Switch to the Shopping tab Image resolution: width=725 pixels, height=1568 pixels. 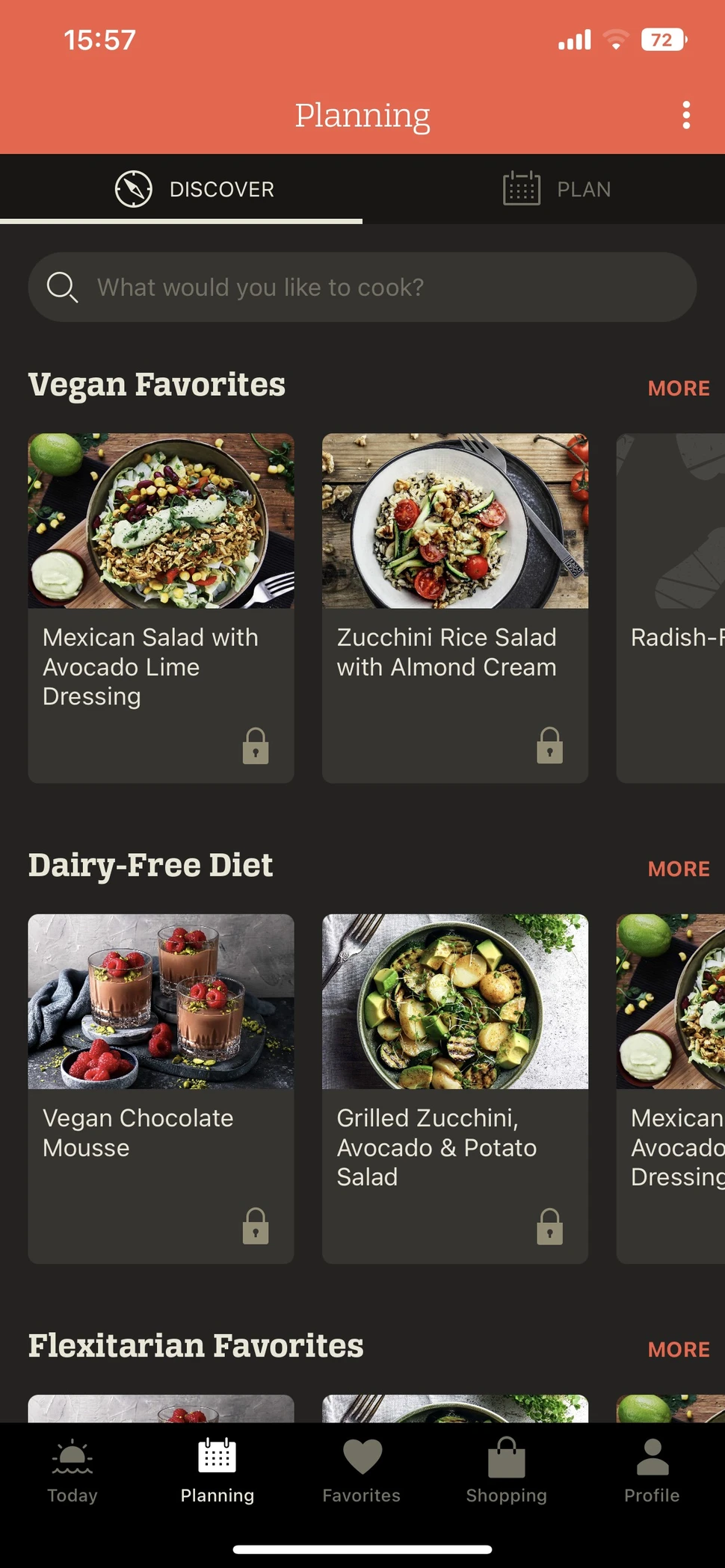507,1470
